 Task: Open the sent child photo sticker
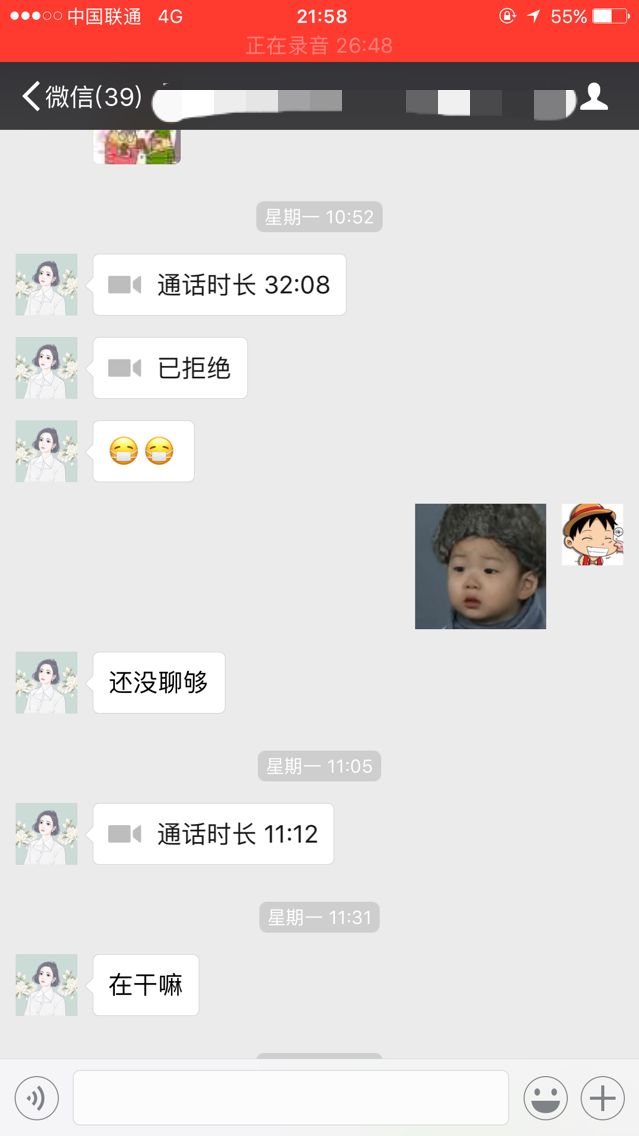click(x=480, y=566)
